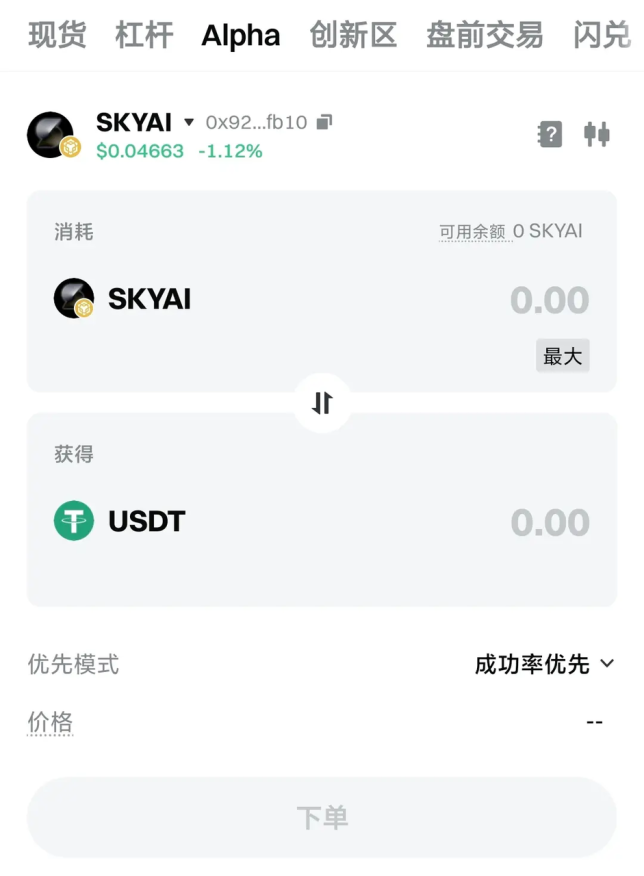Go to the 盘前交易 tab
The width and height of the screenshot is (644, 876).
[x=484, y=35]
